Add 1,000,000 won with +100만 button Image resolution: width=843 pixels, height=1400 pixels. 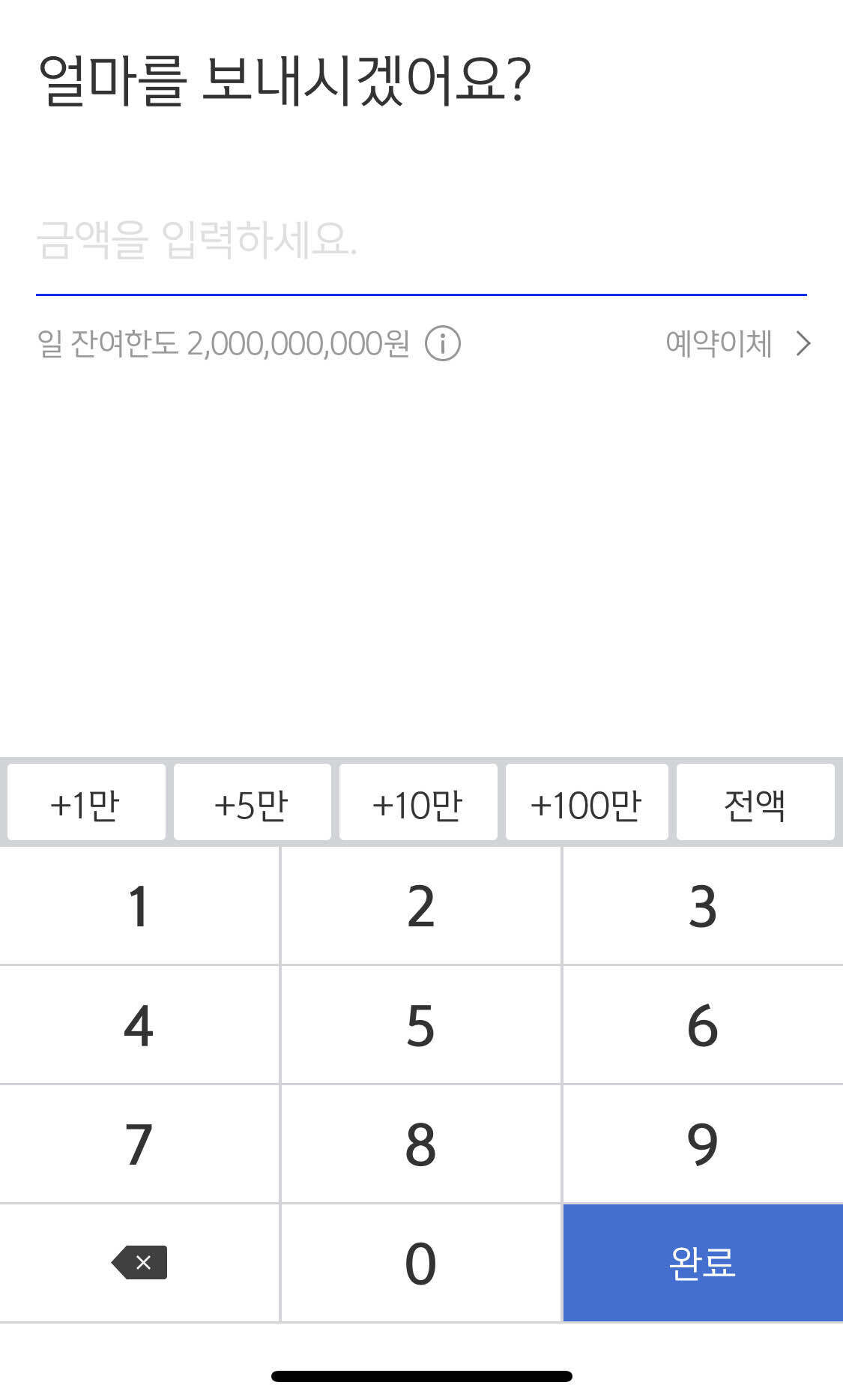[x=586, y=802]
